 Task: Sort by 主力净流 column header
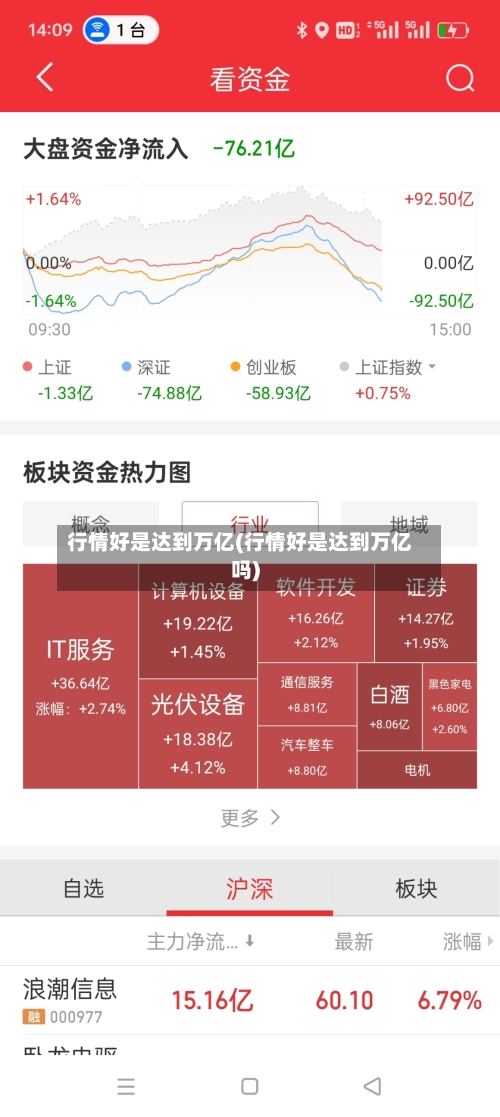click(x=201, y=942)
